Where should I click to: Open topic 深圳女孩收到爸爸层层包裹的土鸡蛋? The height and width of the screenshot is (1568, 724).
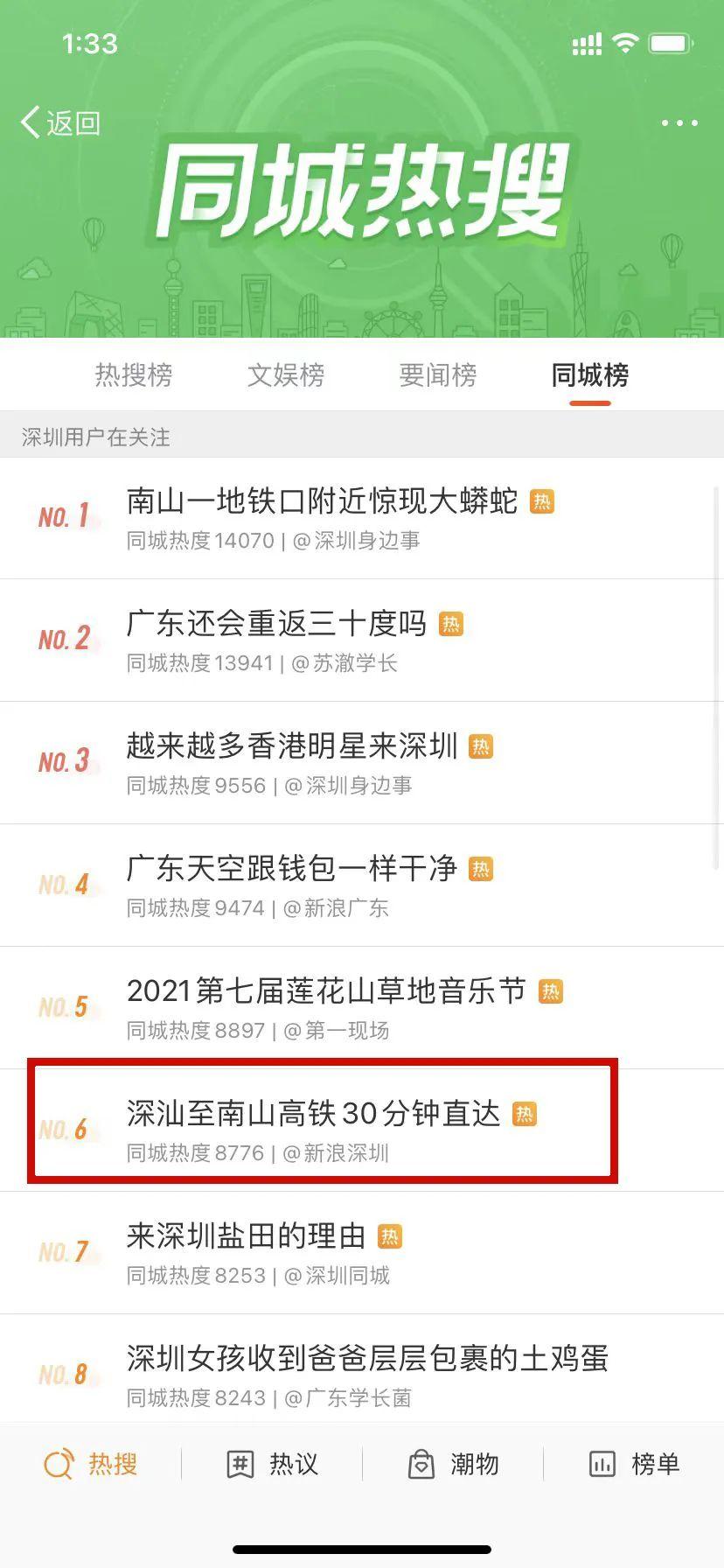[367, 1360]
